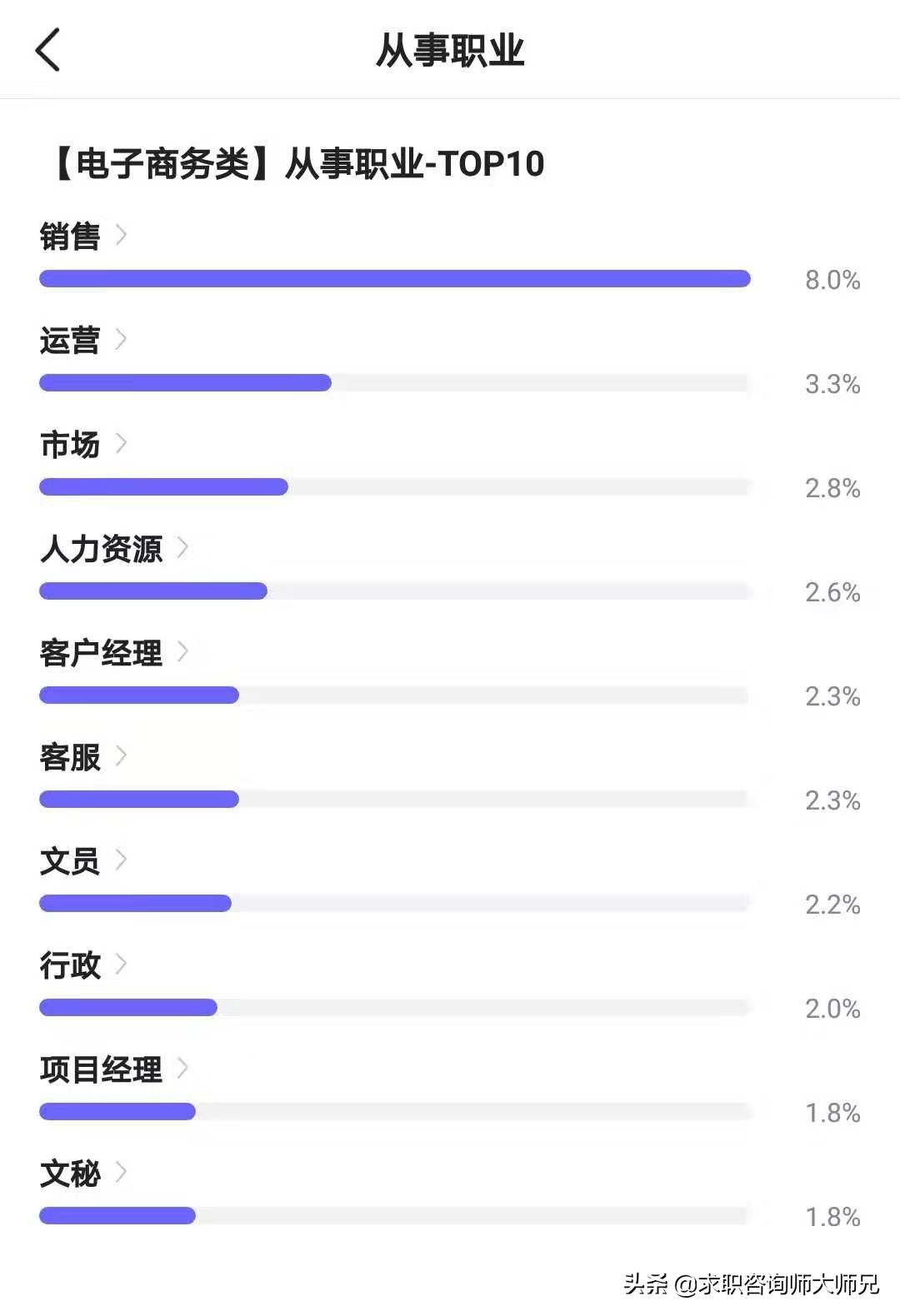Image resolution: width=900 pixels, height=1316 pixels.
Task: Expand the 项目经理 row
Action: (x=184, y=1069)
